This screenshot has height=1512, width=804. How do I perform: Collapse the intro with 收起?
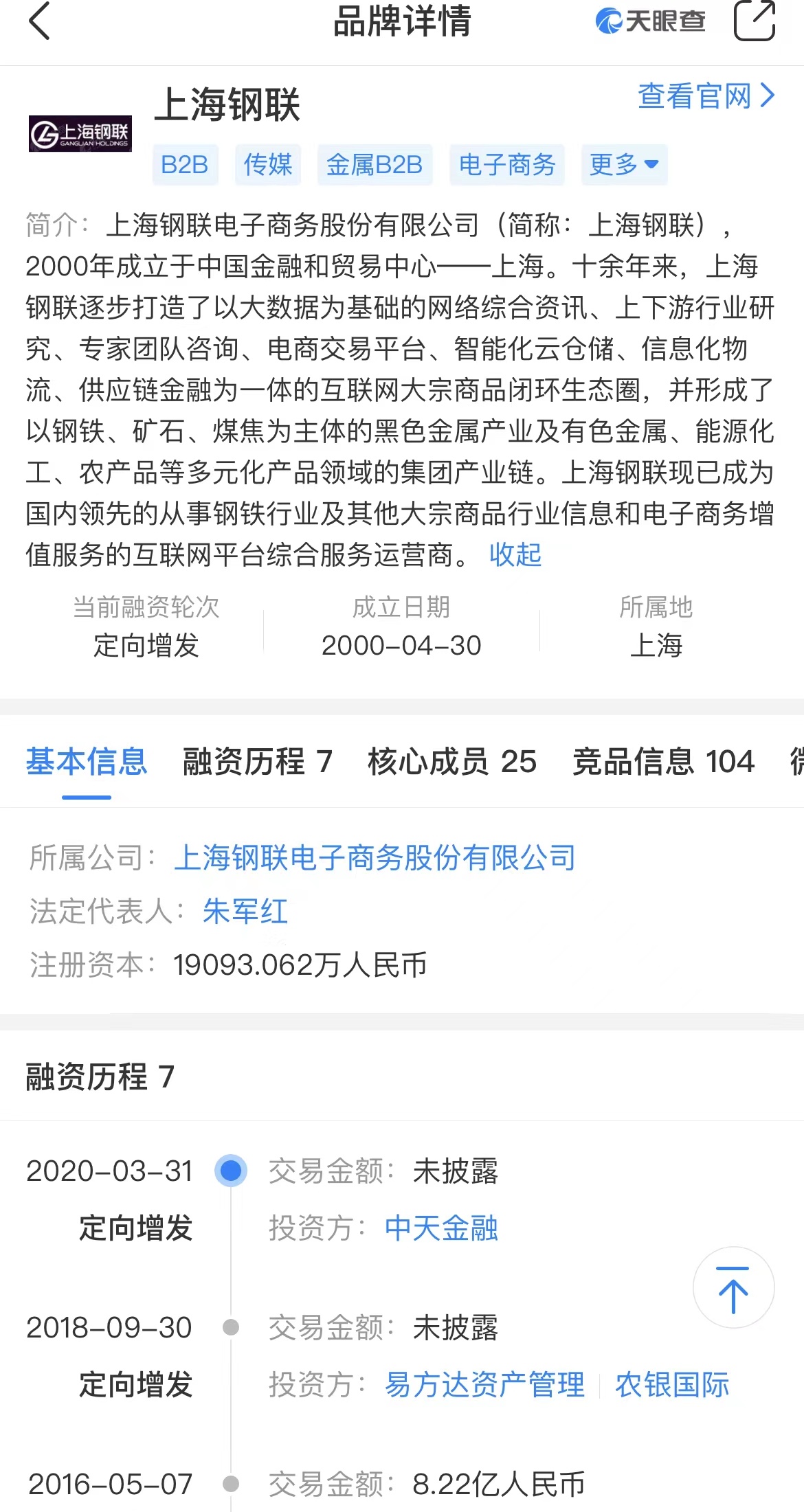tap(515, 554)
